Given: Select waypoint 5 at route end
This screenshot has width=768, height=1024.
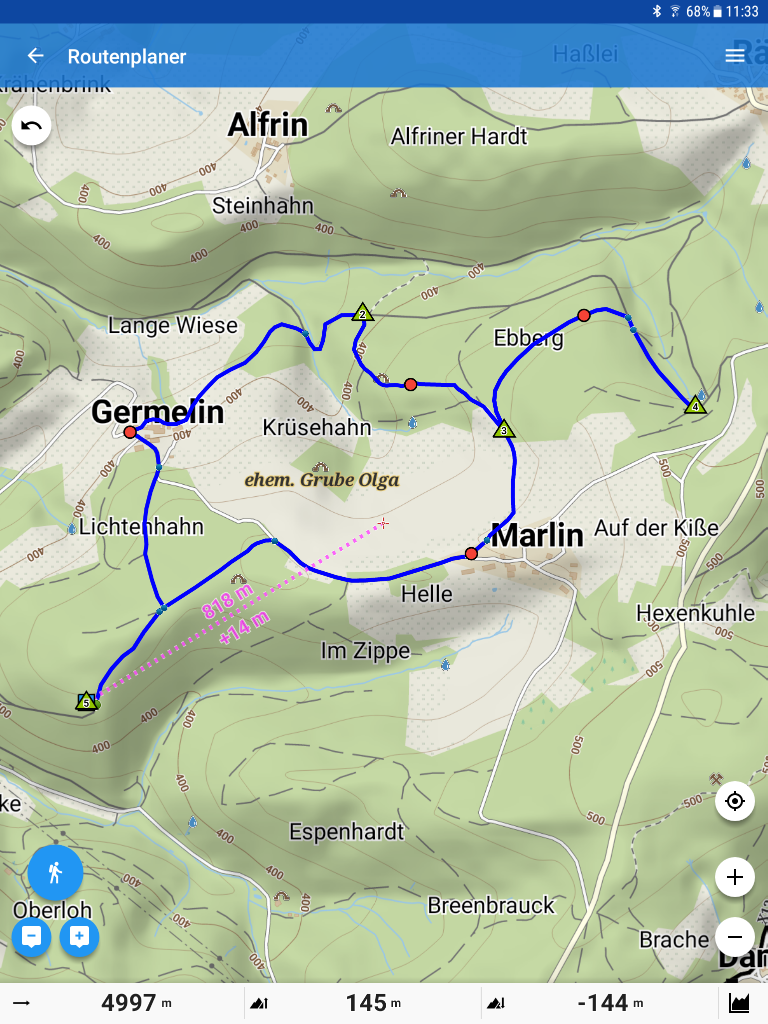Looking at the screenshot, I should point(86,702).
